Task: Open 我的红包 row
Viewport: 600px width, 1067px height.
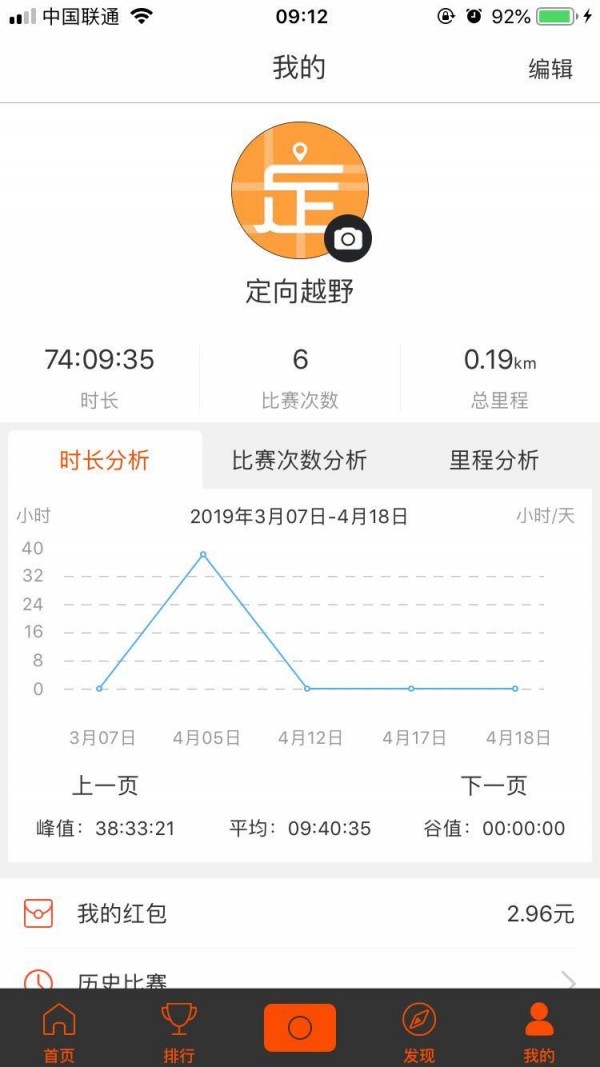Action: [300, 913]
